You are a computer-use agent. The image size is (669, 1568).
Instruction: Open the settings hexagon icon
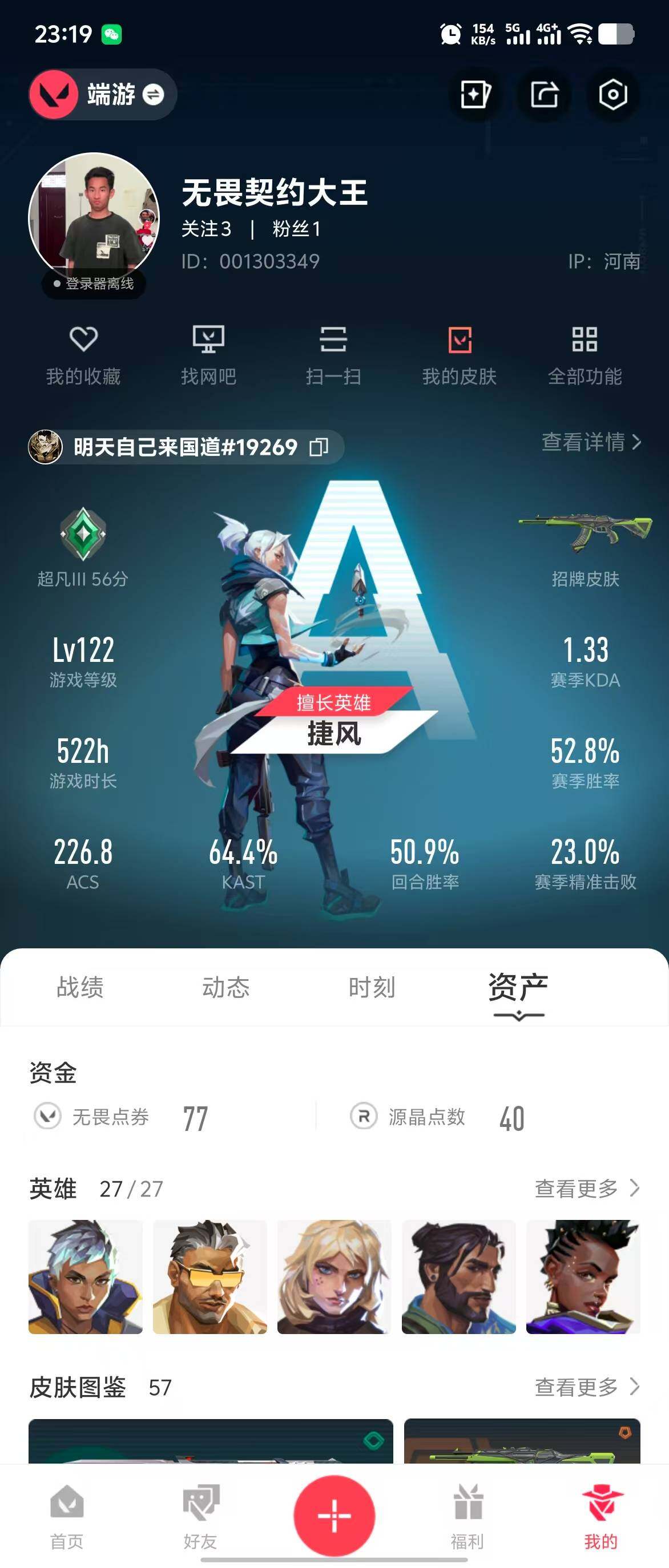[612, 95]
